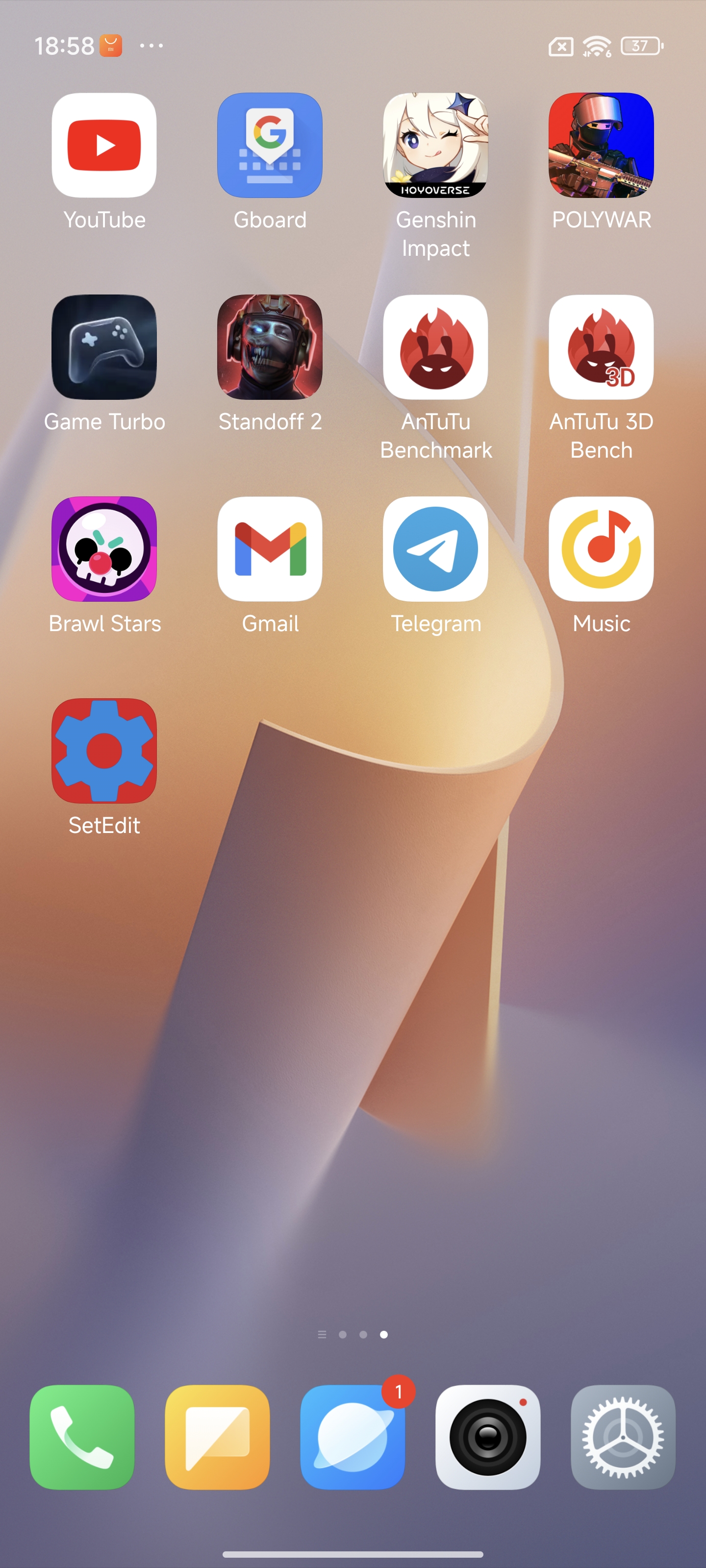Open Telegram
706x1568 pixels.
pos(435,549)
